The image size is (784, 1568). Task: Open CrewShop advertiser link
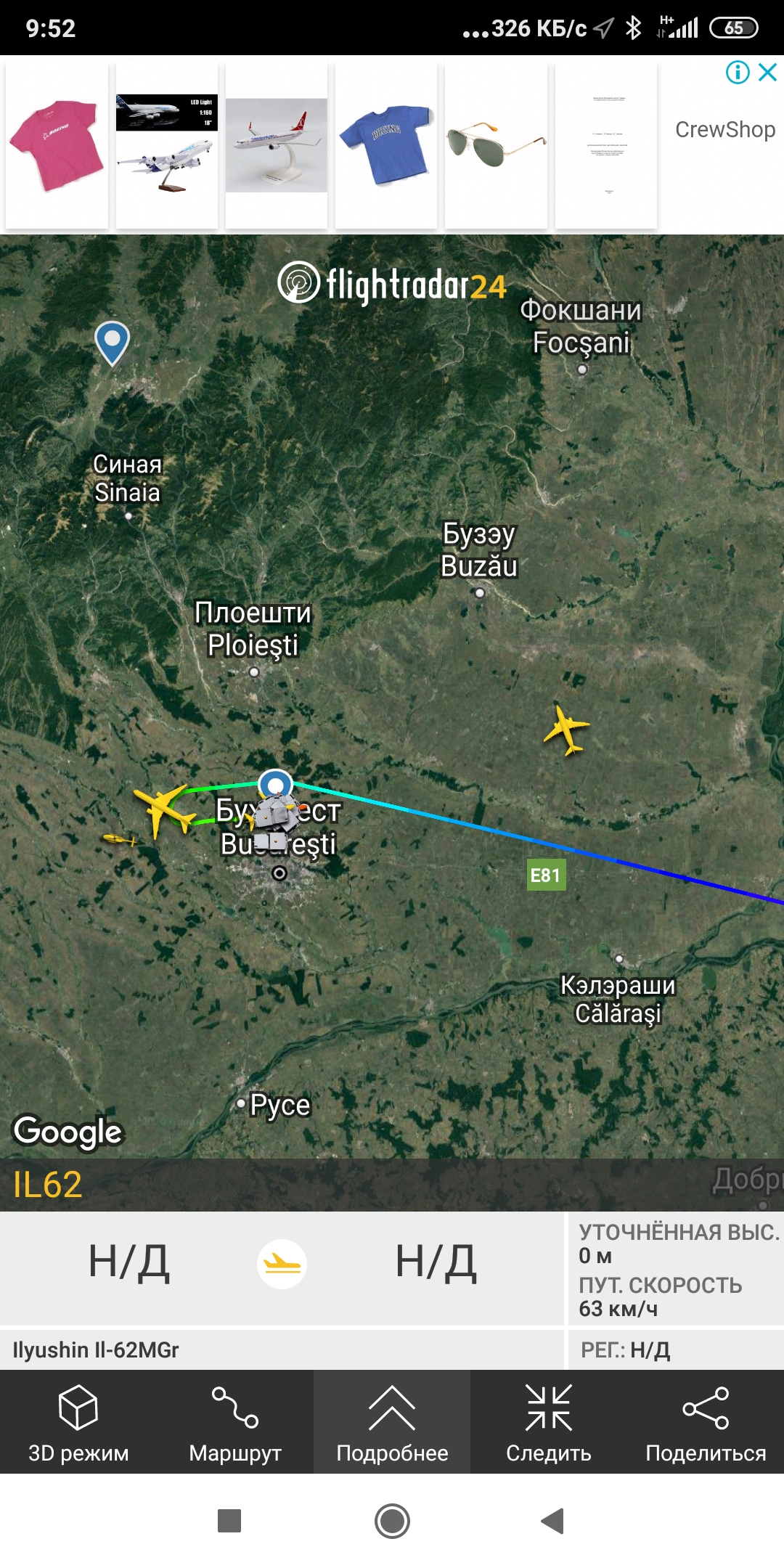(x=724, y=129)
